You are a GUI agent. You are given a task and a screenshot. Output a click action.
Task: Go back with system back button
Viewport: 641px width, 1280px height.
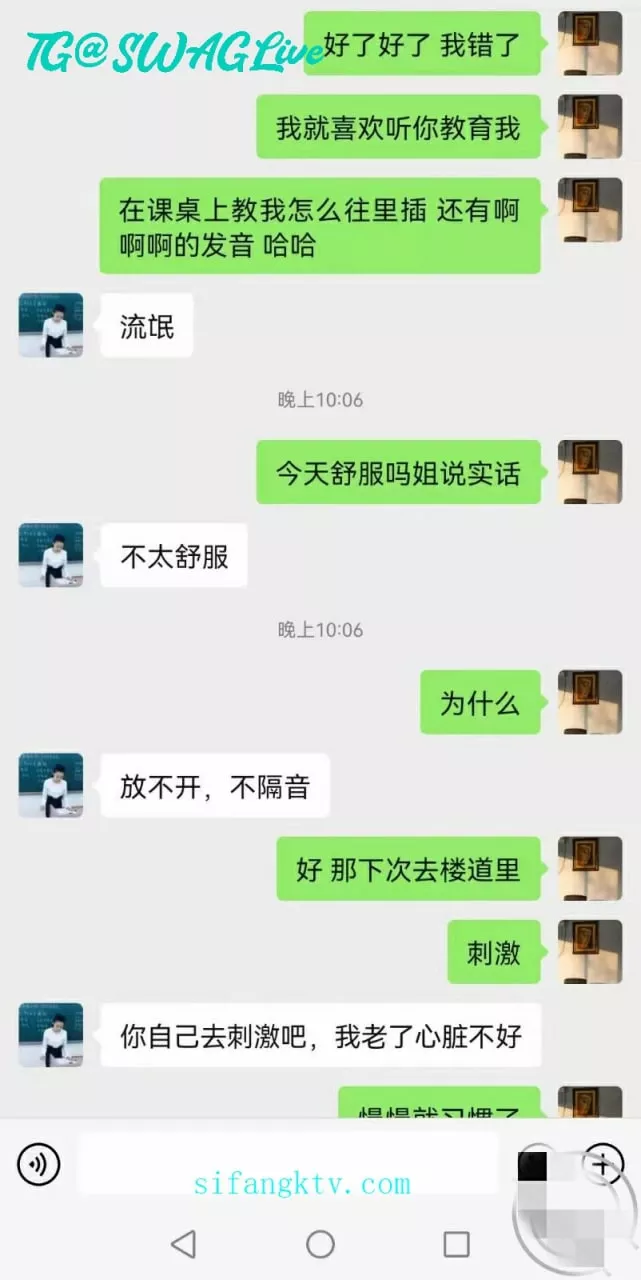point(183,1244)
